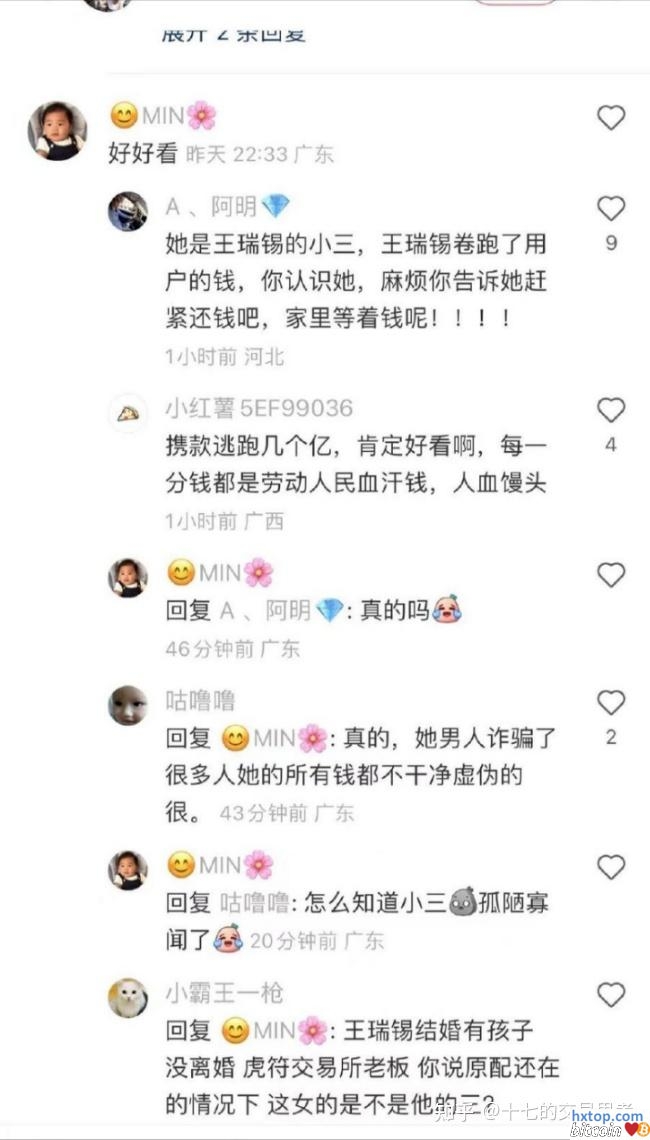Like 小红薯5EF99036's comment
The image size is (650, 1140).
click(610, 410)
